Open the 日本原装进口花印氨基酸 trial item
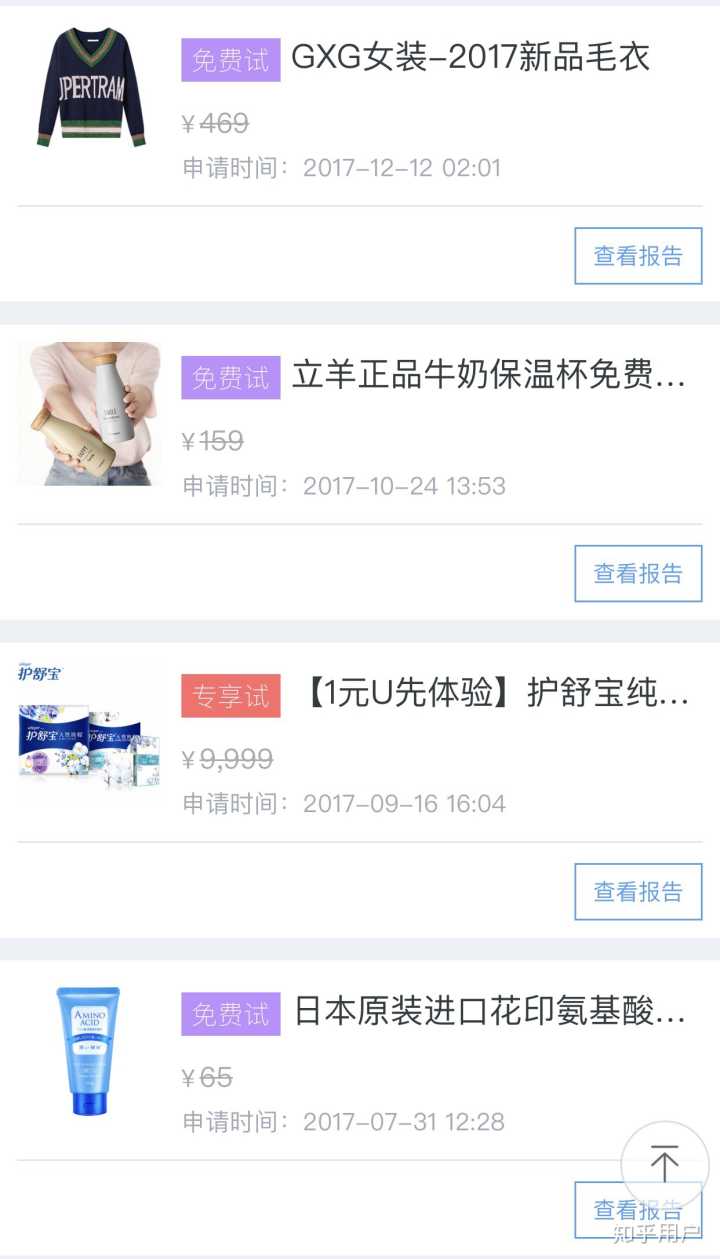 pos(490,1012)
